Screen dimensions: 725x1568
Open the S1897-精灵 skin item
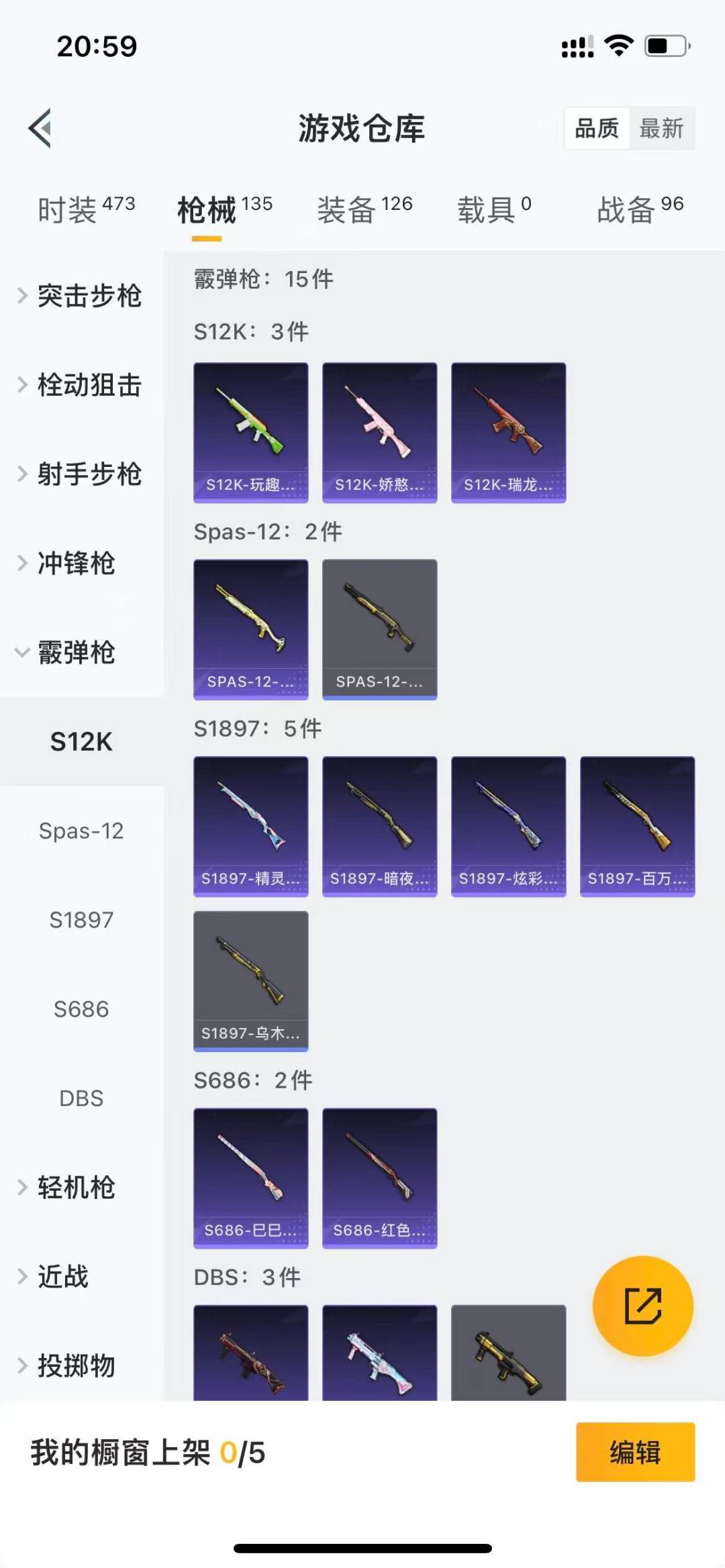tap(250, 826)
